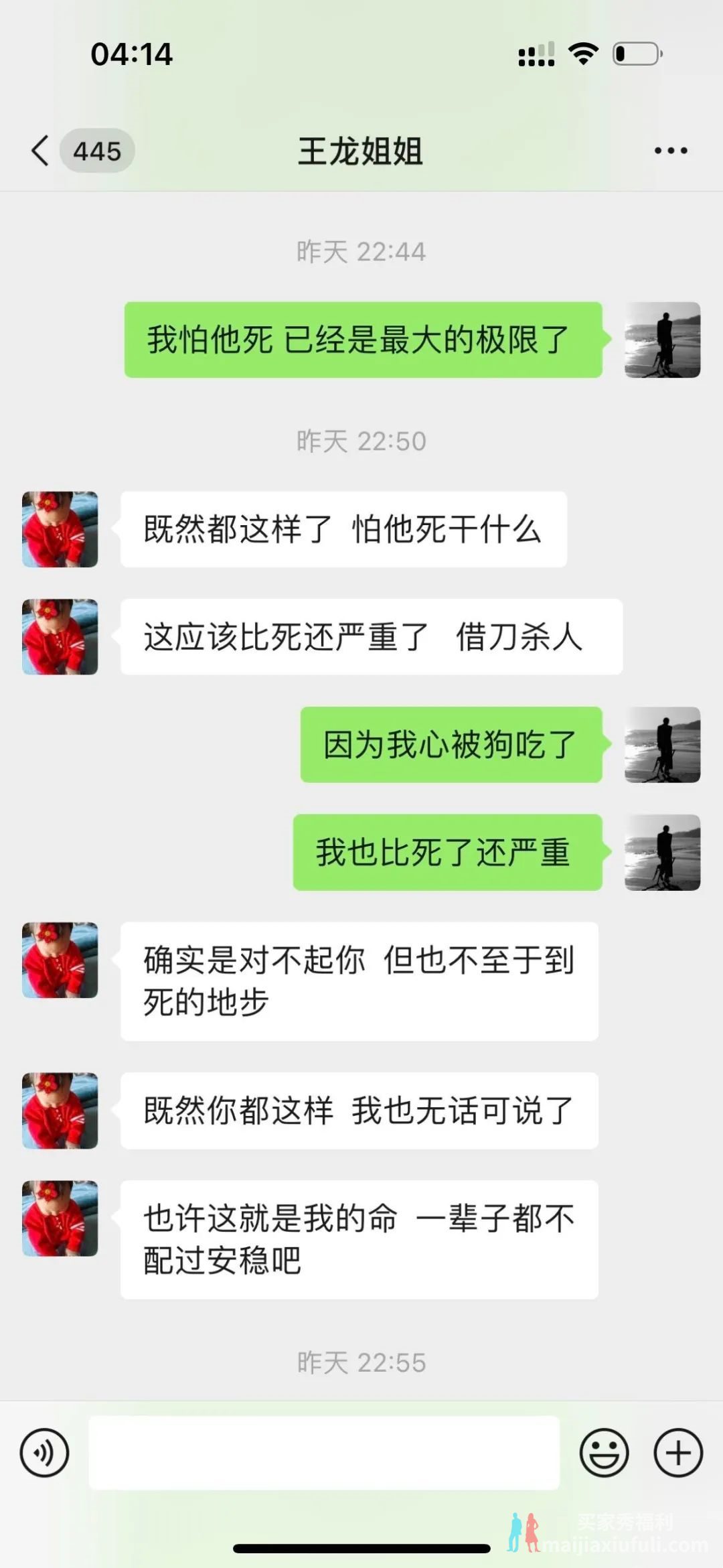Image resolution: width=723 pixels, height=1568 pixels.
Task: Open sender avatar beside 既然都这样了 message
Action: click(x=60, y=529)
